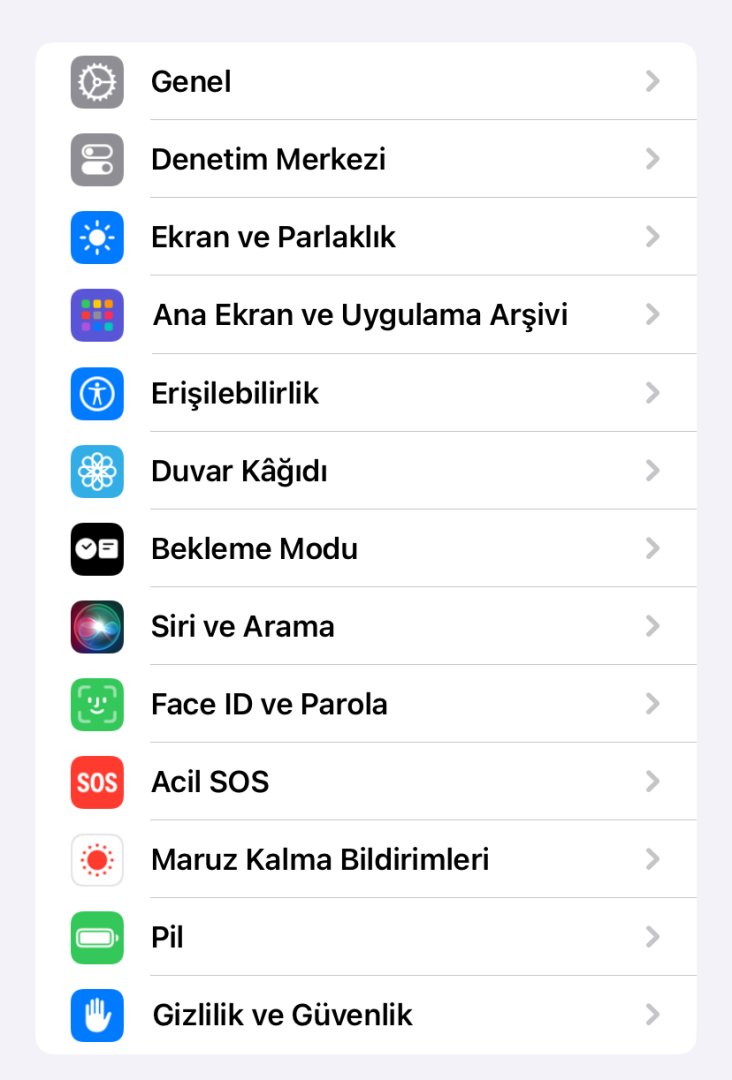Open the Genel settings row
Viewport: 732px width, 1080px height.
365,82
